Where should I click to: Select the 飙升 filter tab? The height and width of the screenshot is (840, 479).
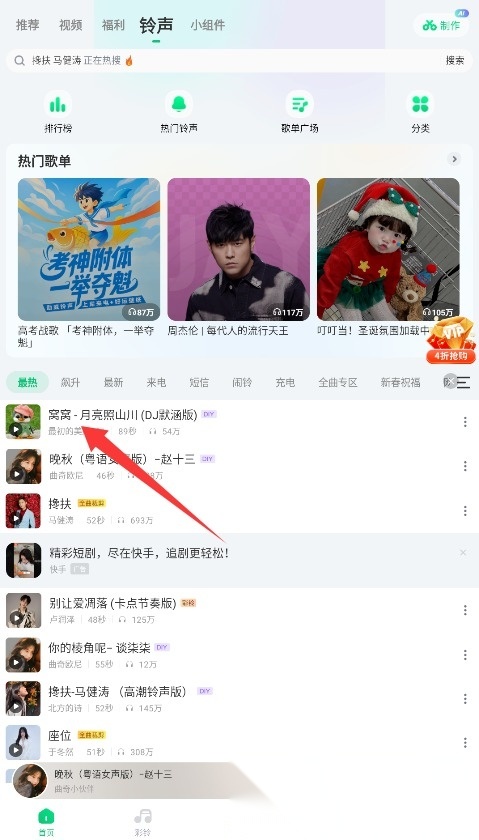point(70,382)
